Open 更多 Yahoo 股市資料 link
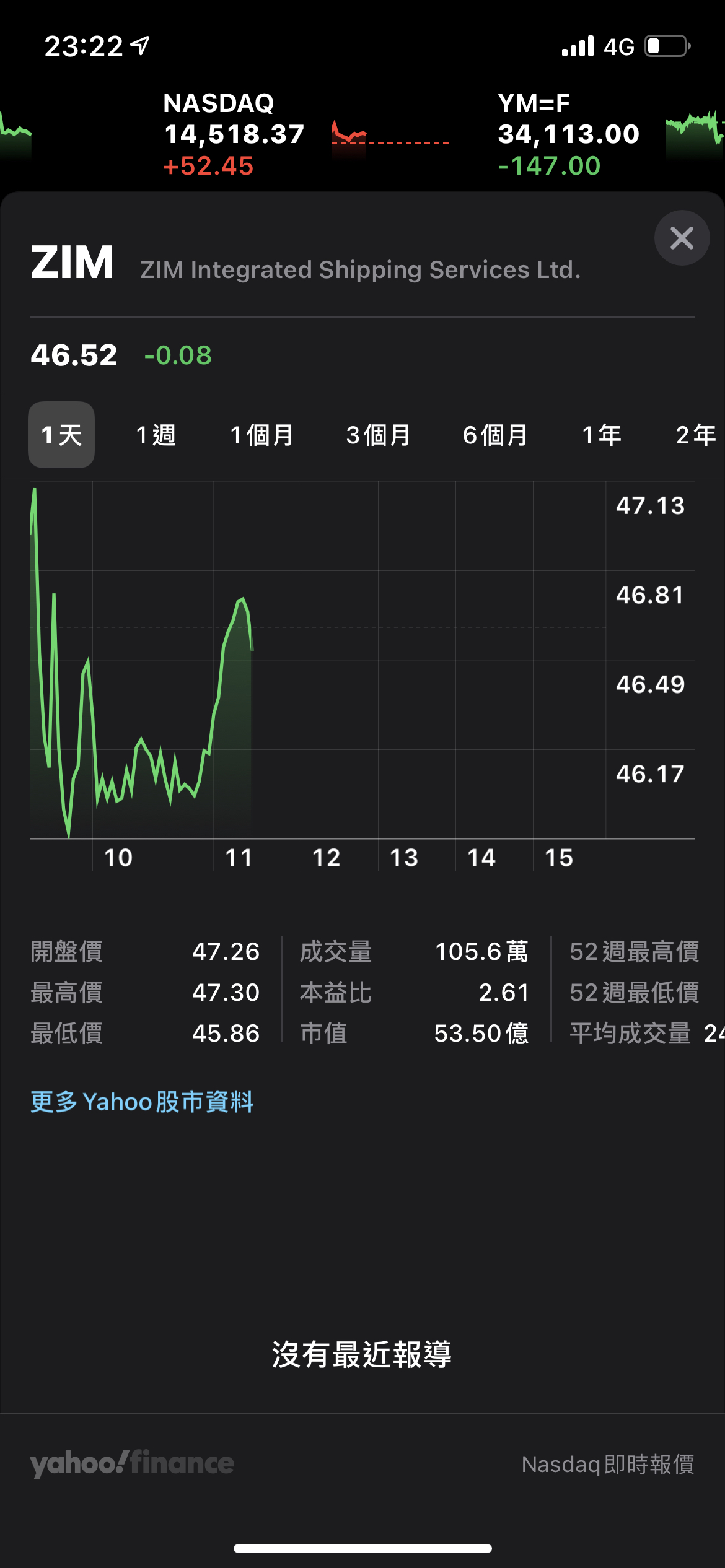This screenshot has width=725, height=1568. (142, 1102)
